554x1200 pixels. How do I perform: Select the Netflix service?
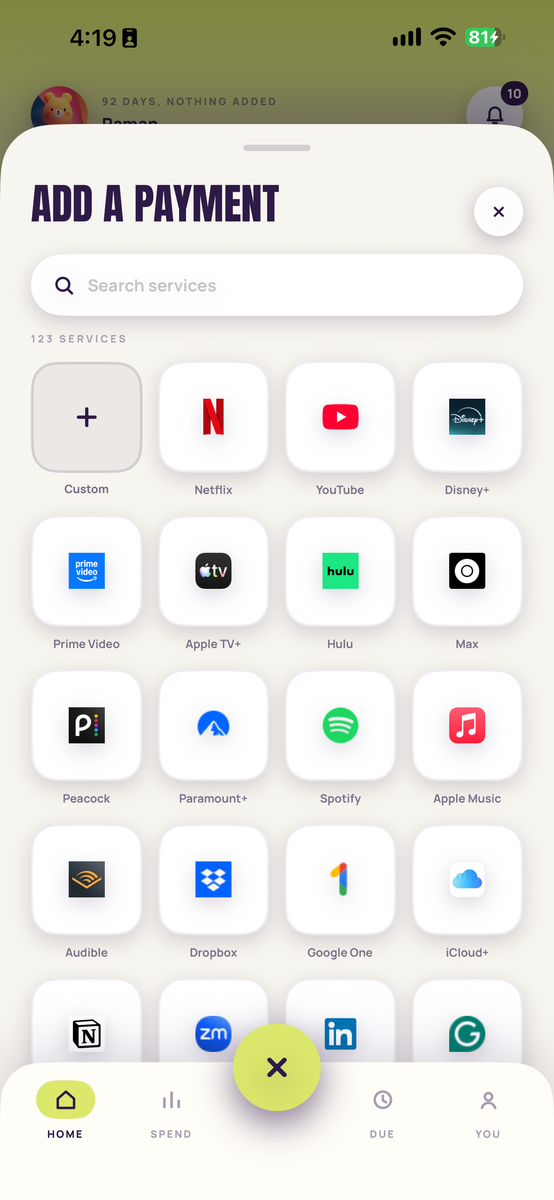213,417
